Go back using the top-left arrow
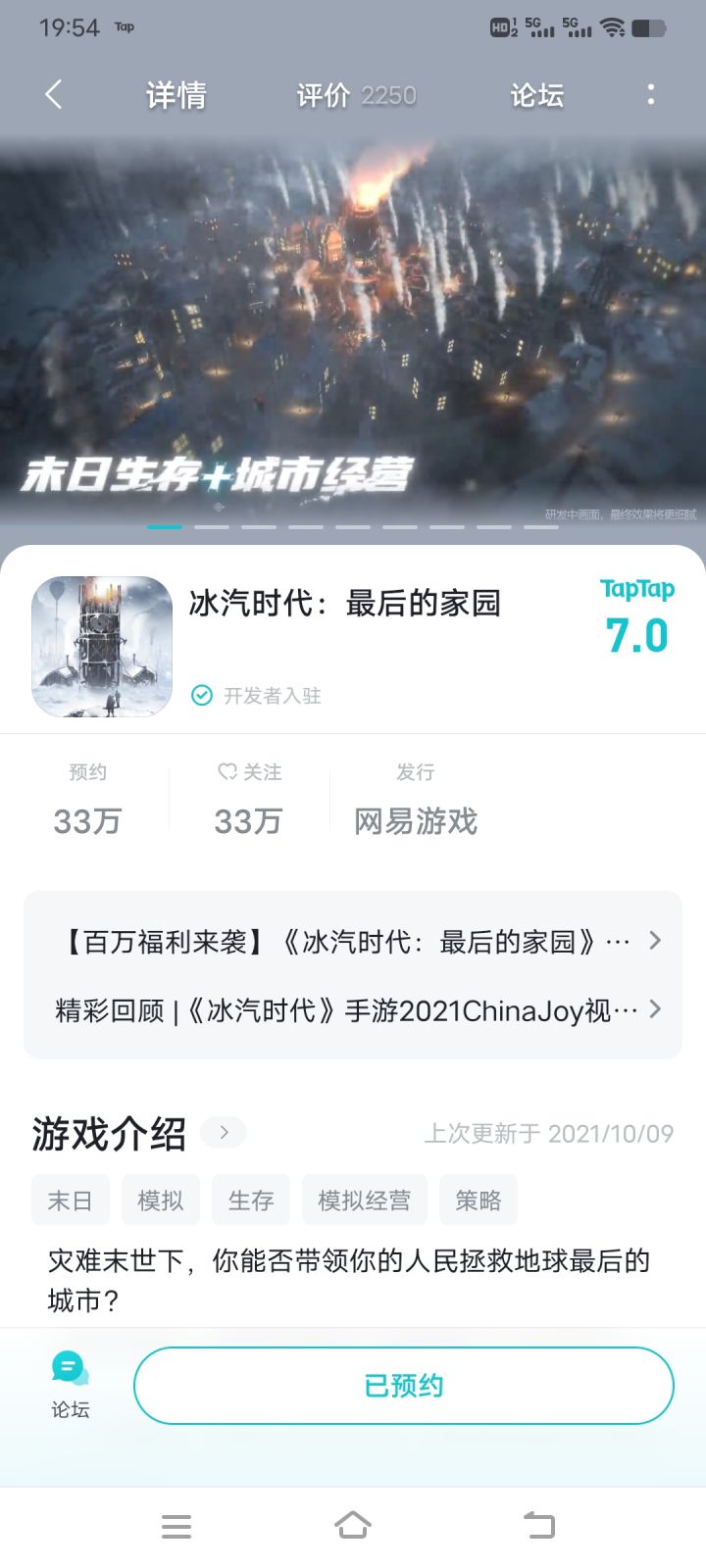This screenshot has height=1568, width=706. (x=54, y=95)
